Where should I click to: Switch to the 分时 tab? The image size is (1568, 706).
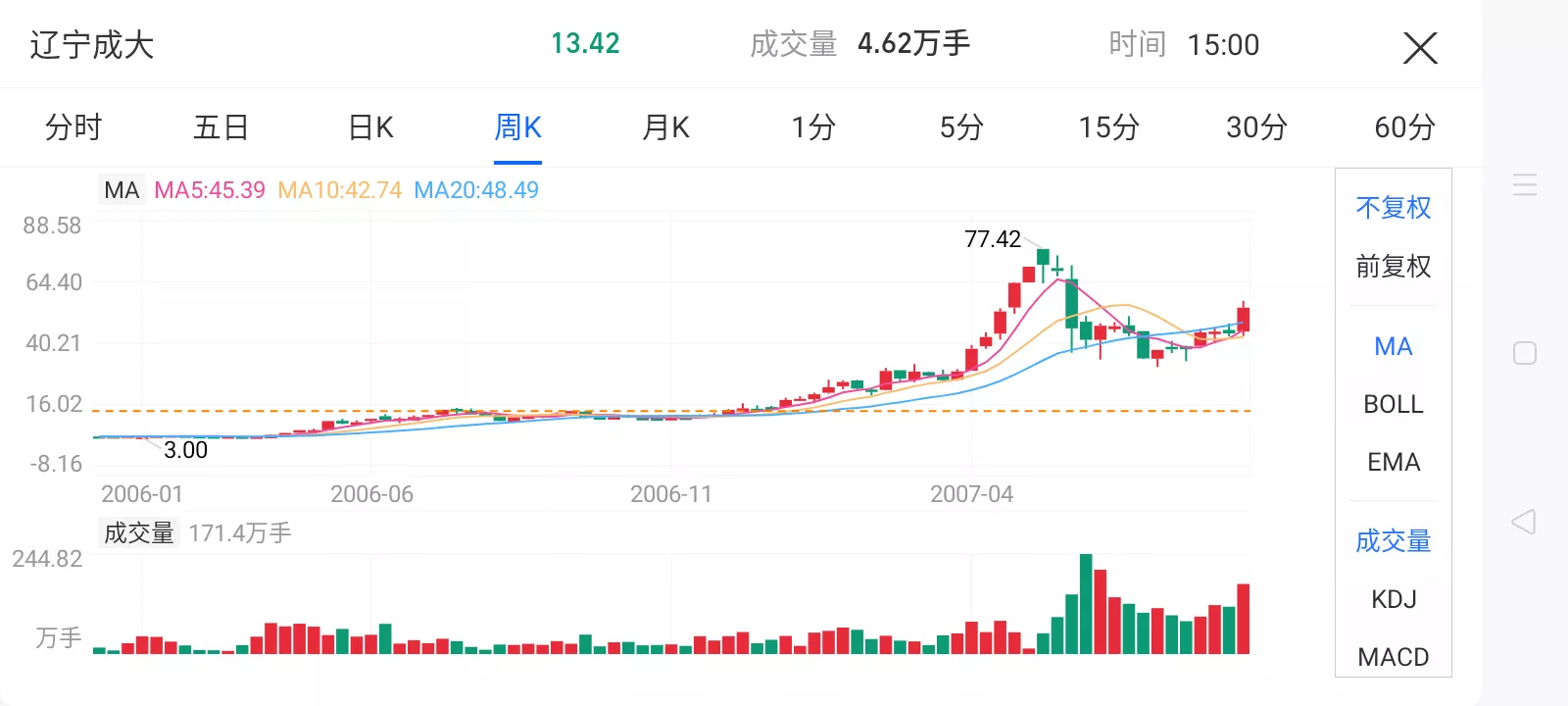73,127
